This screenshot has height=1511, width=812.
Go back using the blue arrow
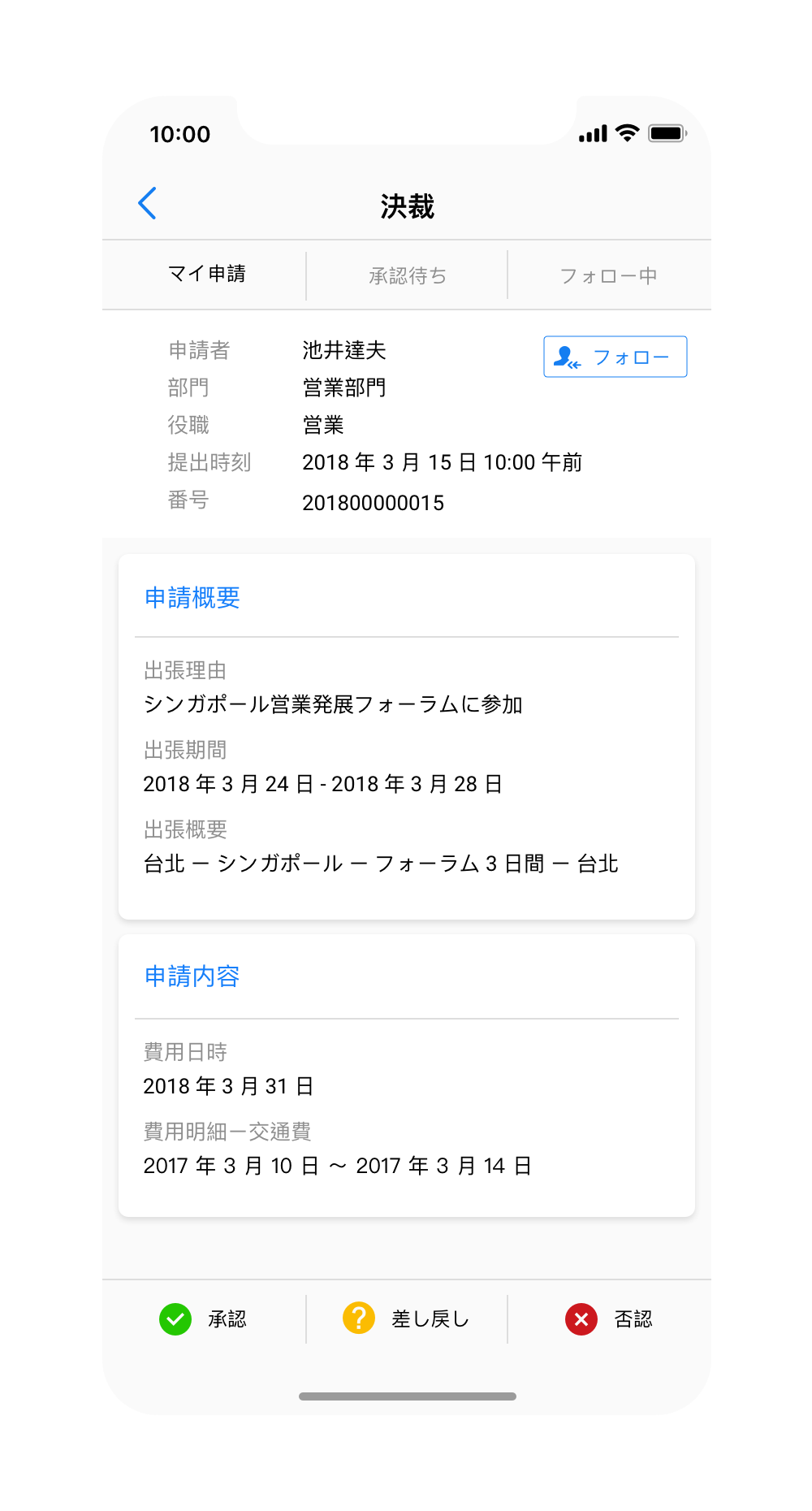click(x=147, y=203)
